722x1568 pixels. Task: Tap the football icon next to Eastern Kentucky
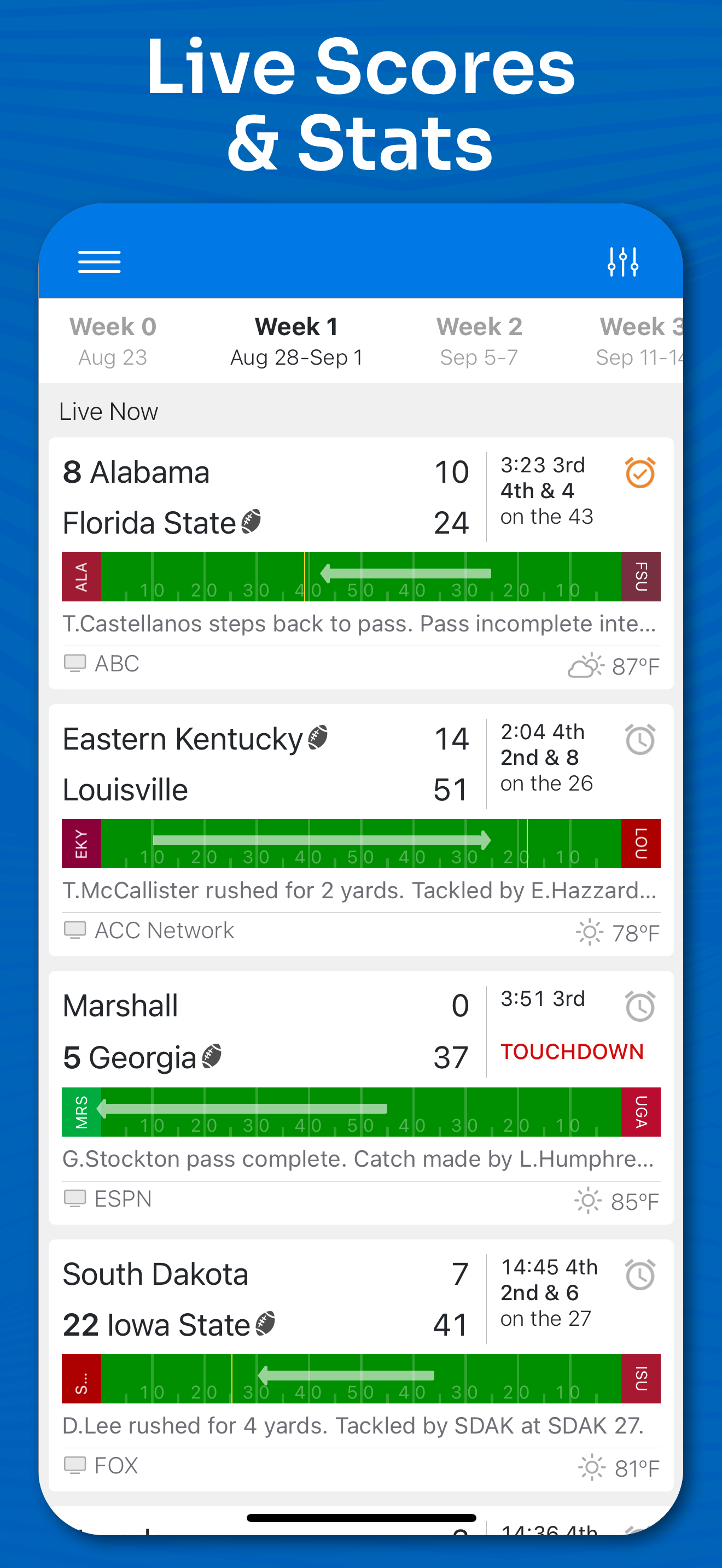(317, 738)
